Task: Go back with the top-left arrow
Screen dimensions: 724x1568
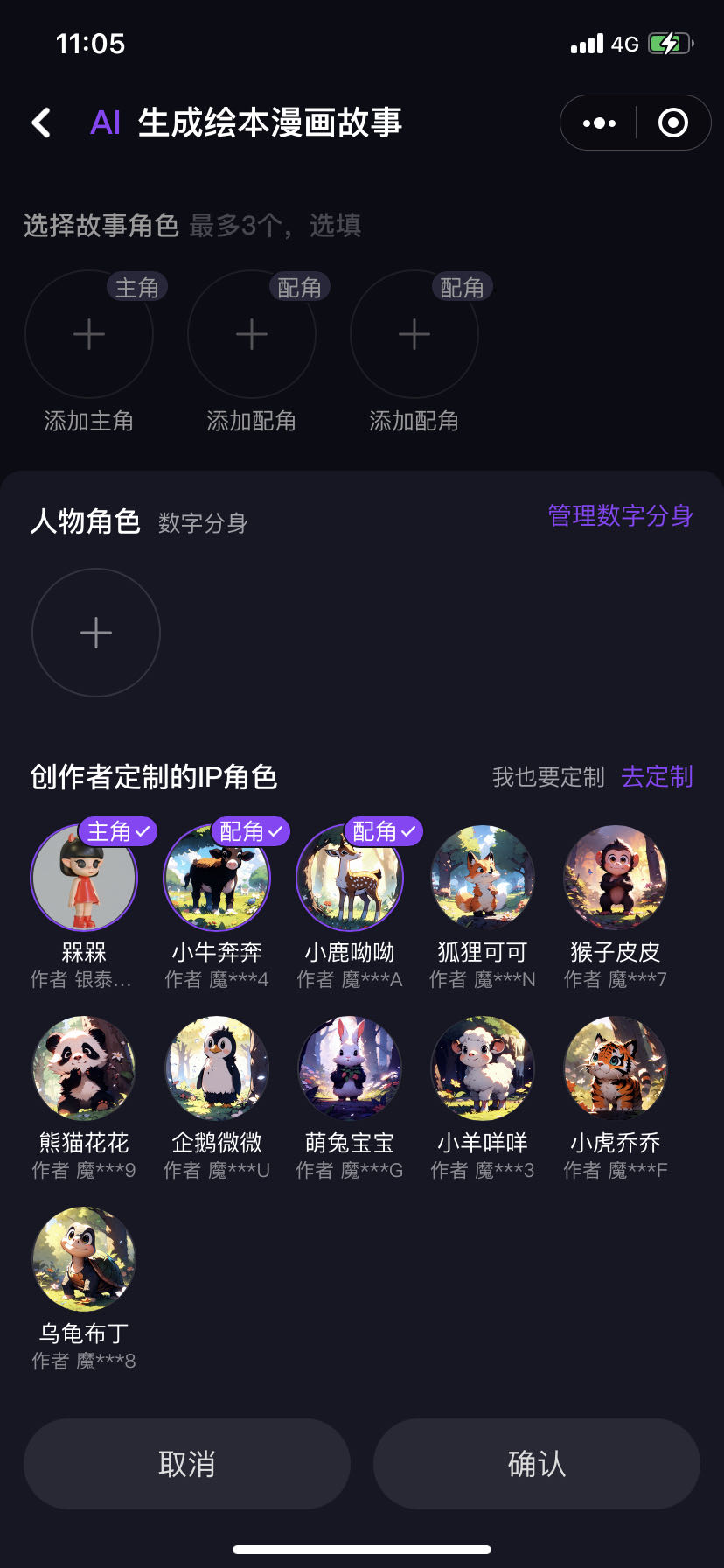Action: point(41,122)
